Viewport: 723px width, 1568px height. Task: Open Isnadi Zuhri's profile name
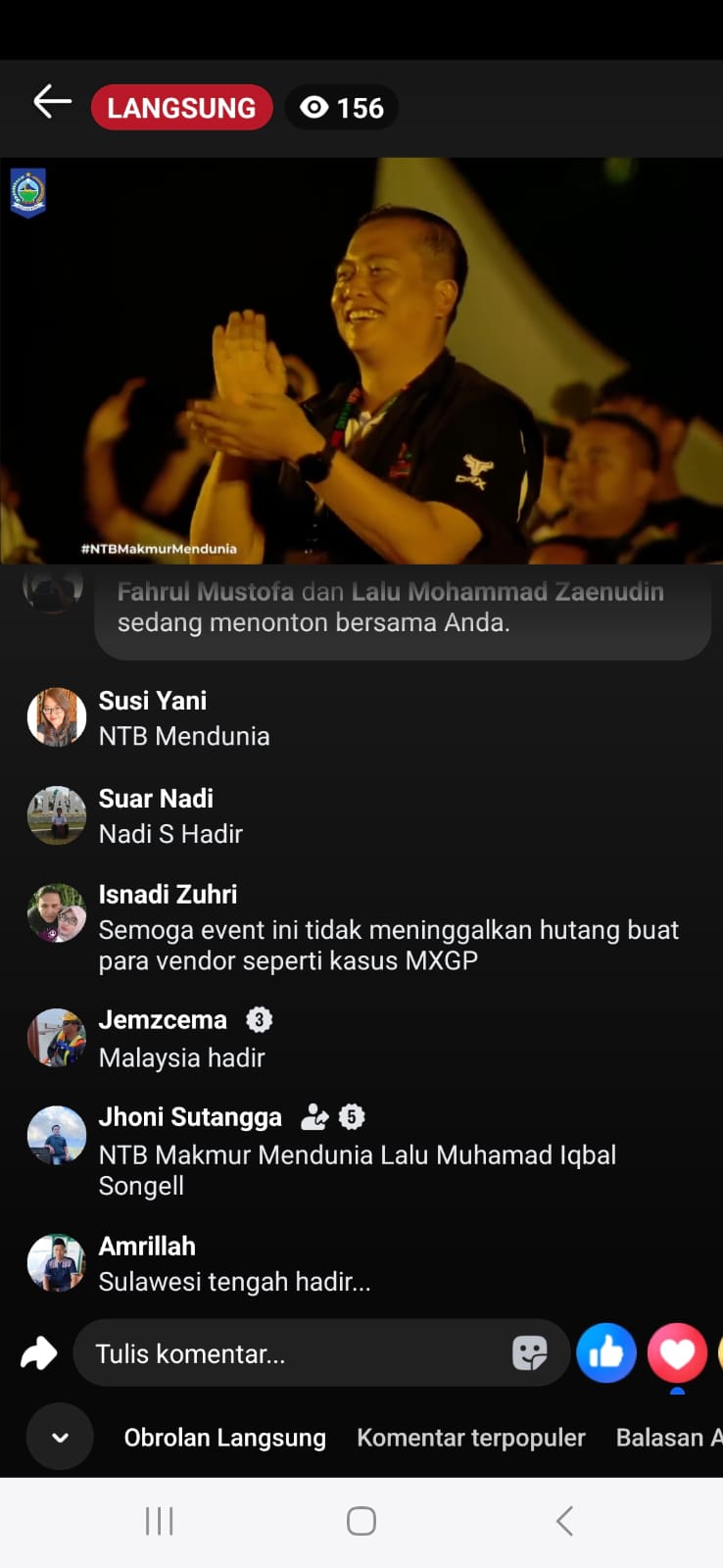pos(168,894)
